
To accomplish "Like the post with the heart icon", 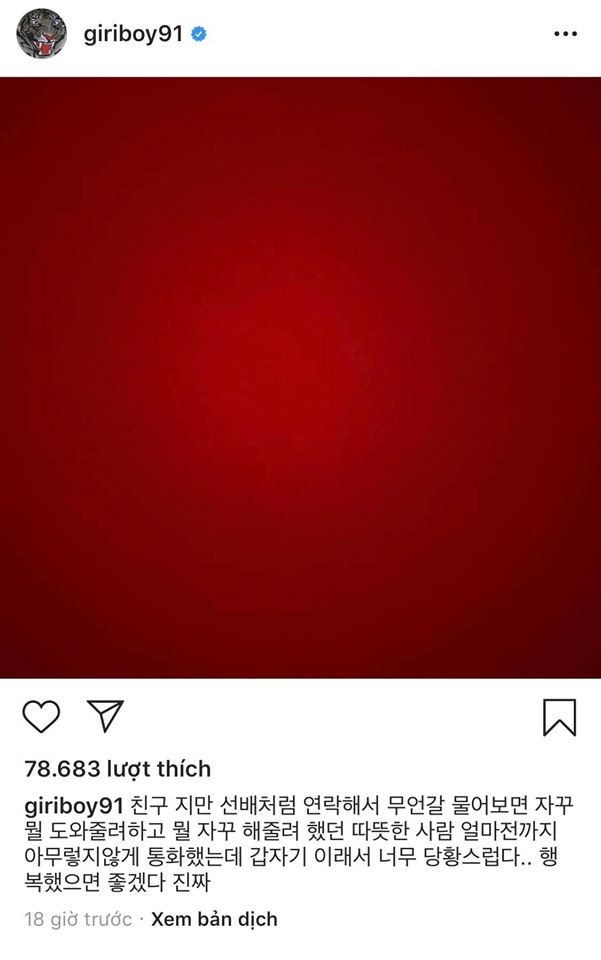I will point(41,716).
